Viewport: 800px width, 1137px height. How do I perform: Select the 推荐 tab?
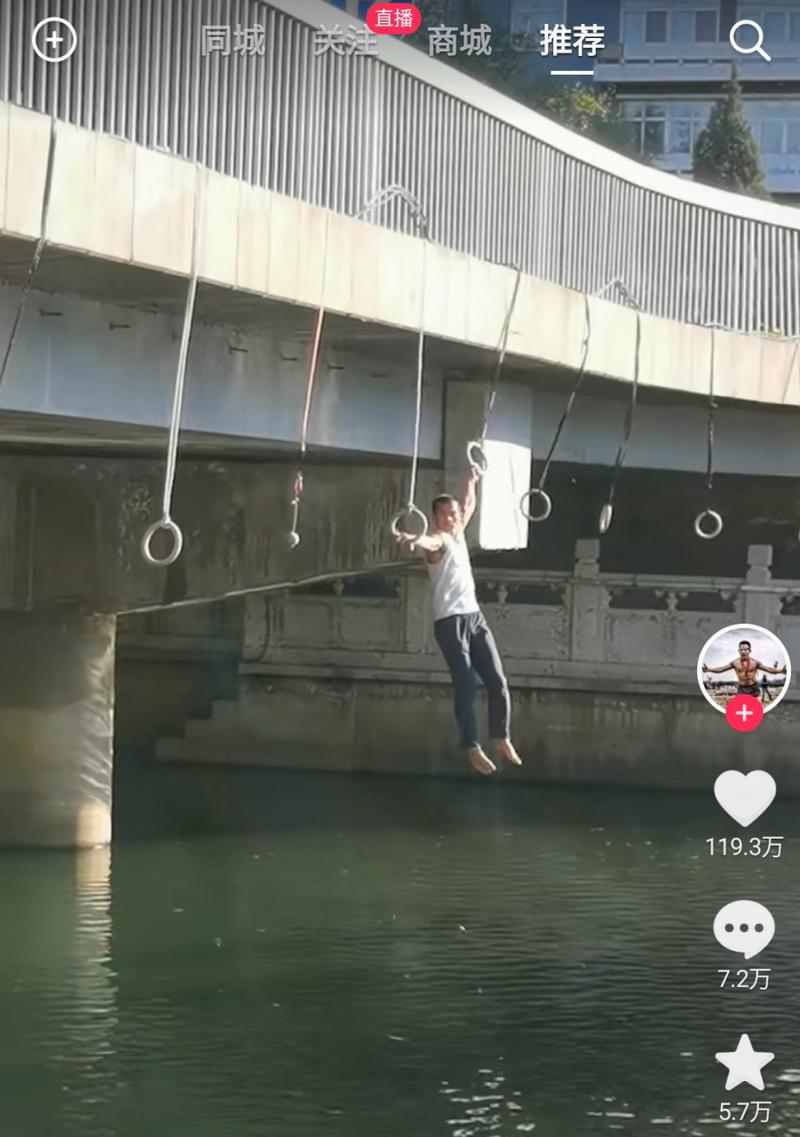[572, 41]
